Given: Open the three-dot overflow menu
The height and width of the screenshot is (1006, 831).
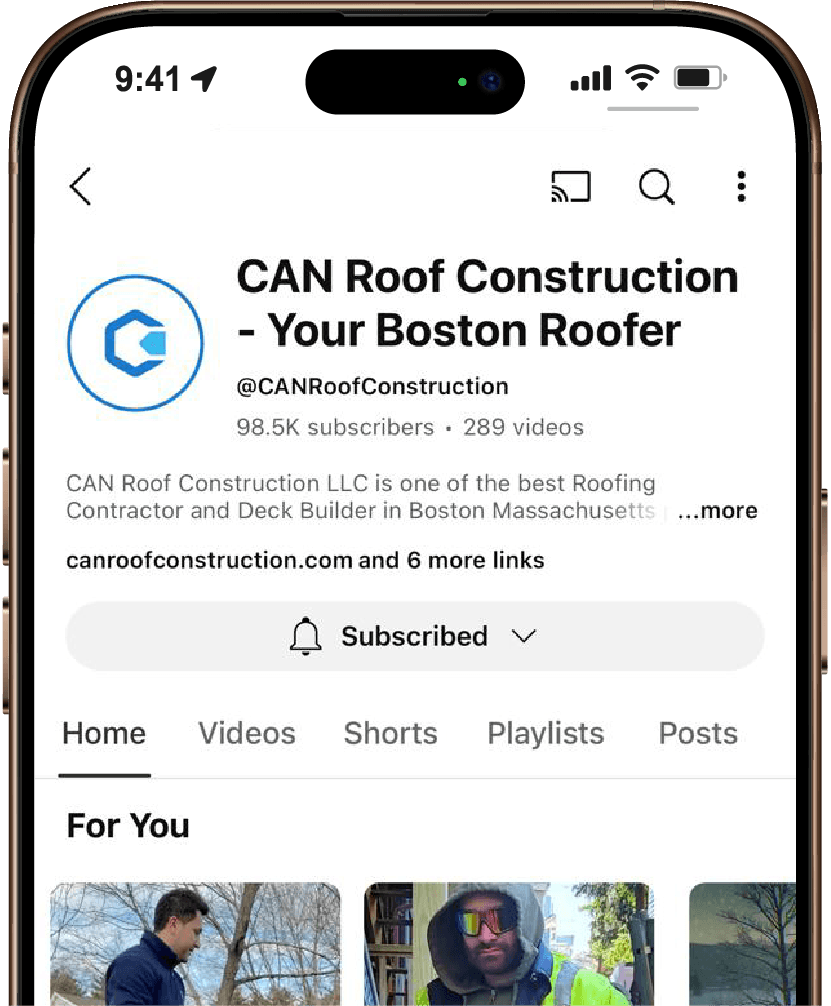Looking at the screenshot, I should coord(741,187).
